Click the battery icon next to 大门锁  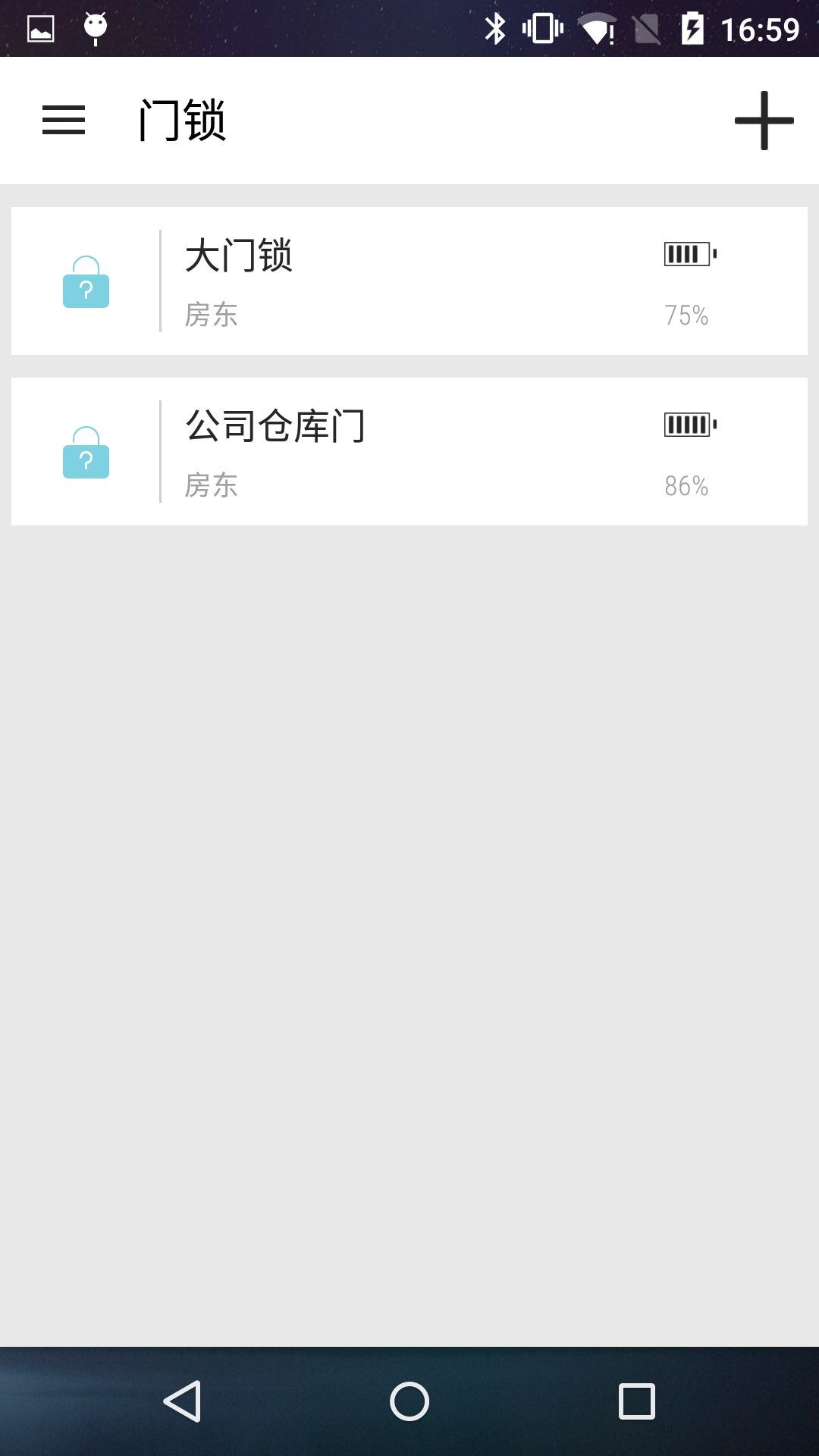click(x=687, y=255)
